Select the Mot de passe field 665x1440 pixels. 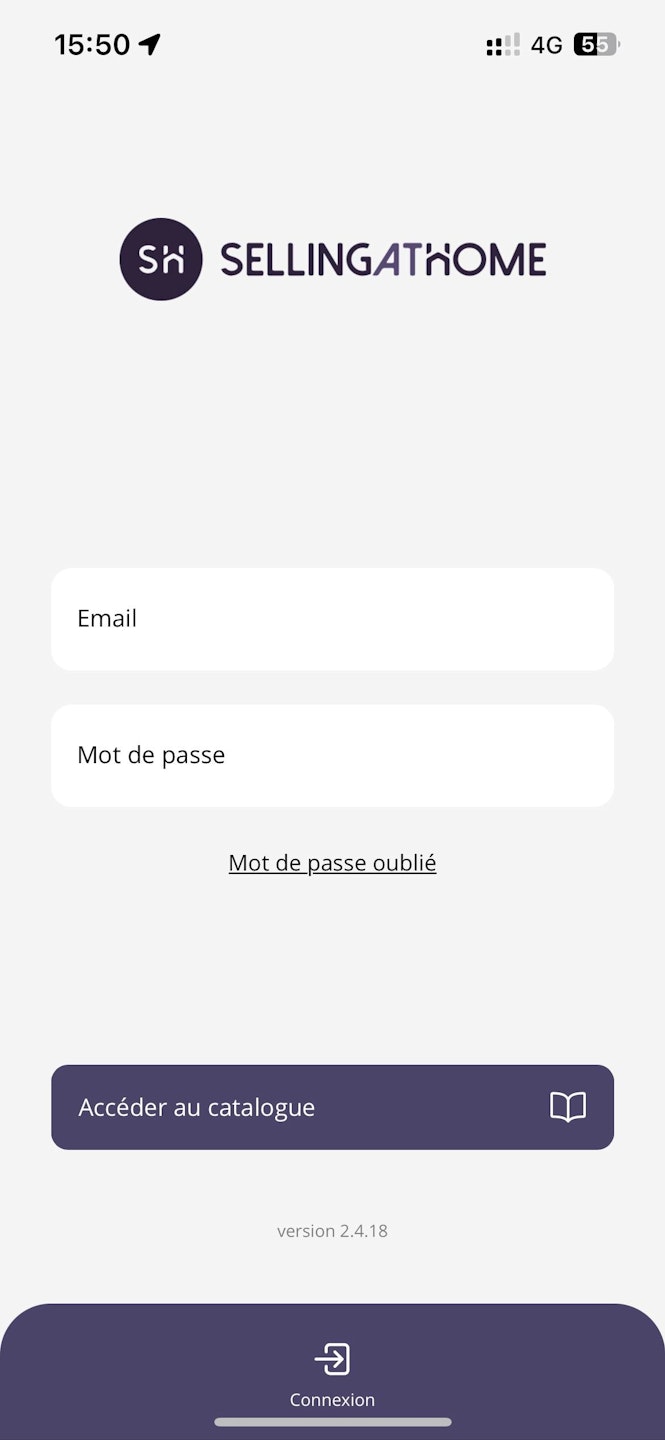pos(332,755)
